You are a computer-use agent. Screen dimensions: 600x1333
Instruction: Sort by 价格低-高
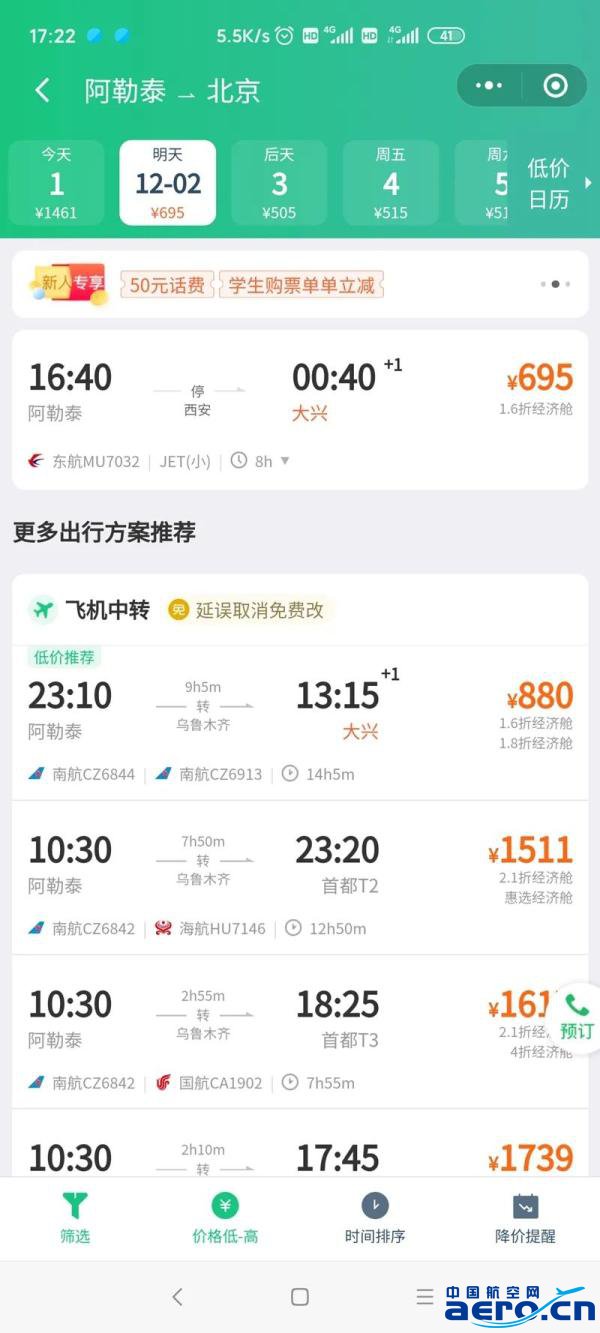point(225,1217)
